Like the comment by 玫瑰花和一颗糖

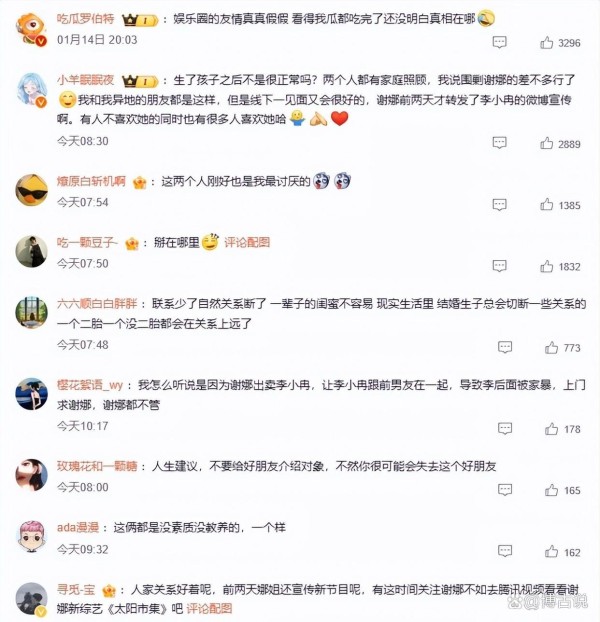(551, 490)
